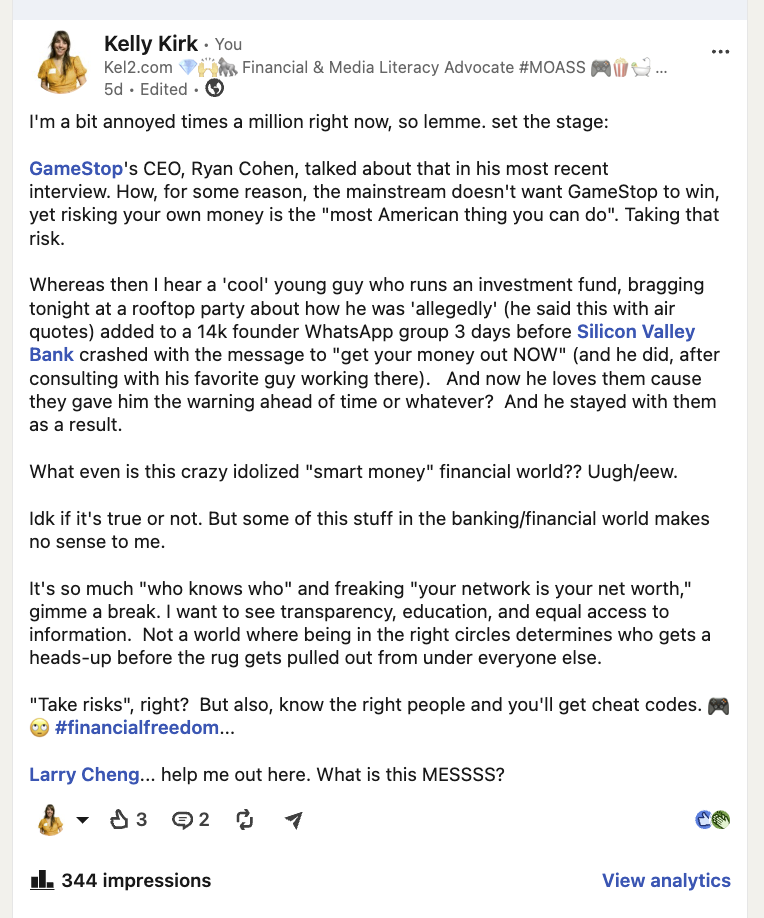Open the Kelly Kirk author name
The width and height of the screenshot is (764, 918).
150,44
